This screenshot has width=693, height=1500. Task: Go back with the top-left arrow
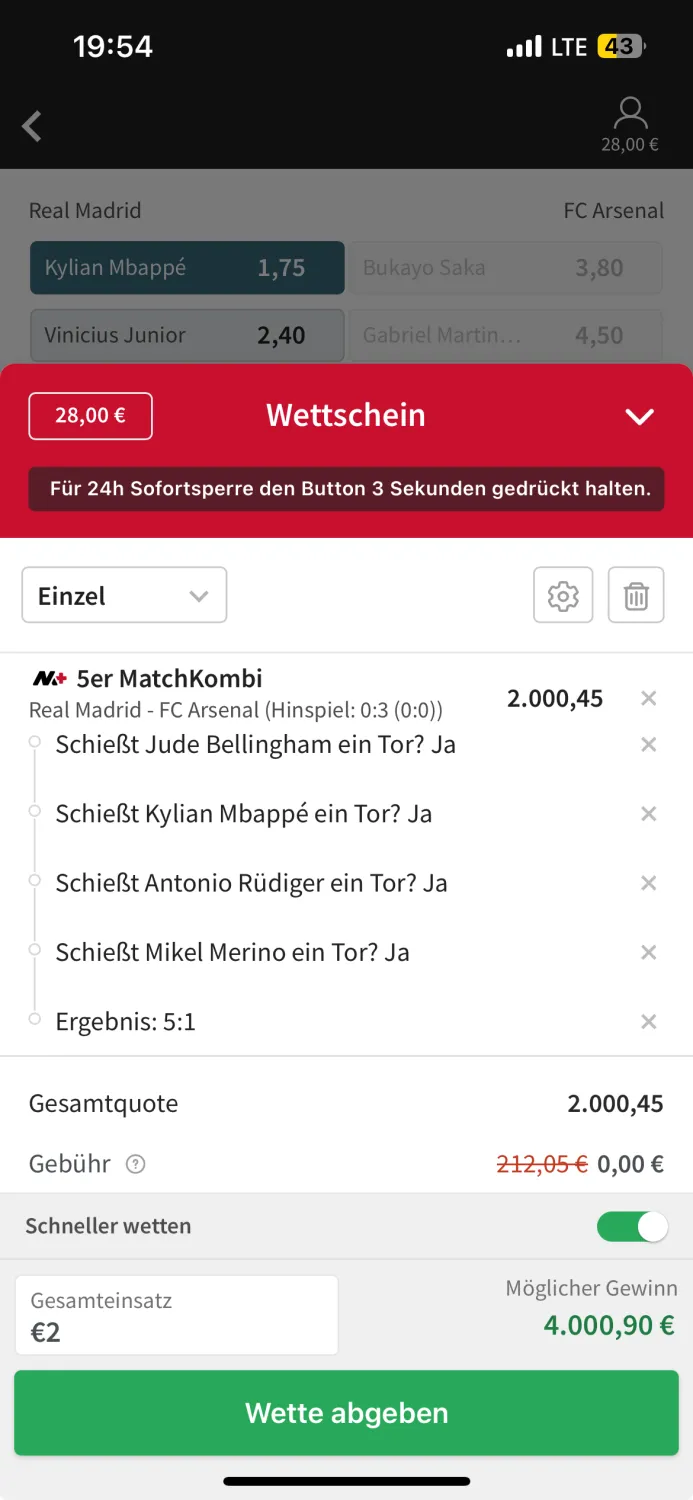coord(32,127)
